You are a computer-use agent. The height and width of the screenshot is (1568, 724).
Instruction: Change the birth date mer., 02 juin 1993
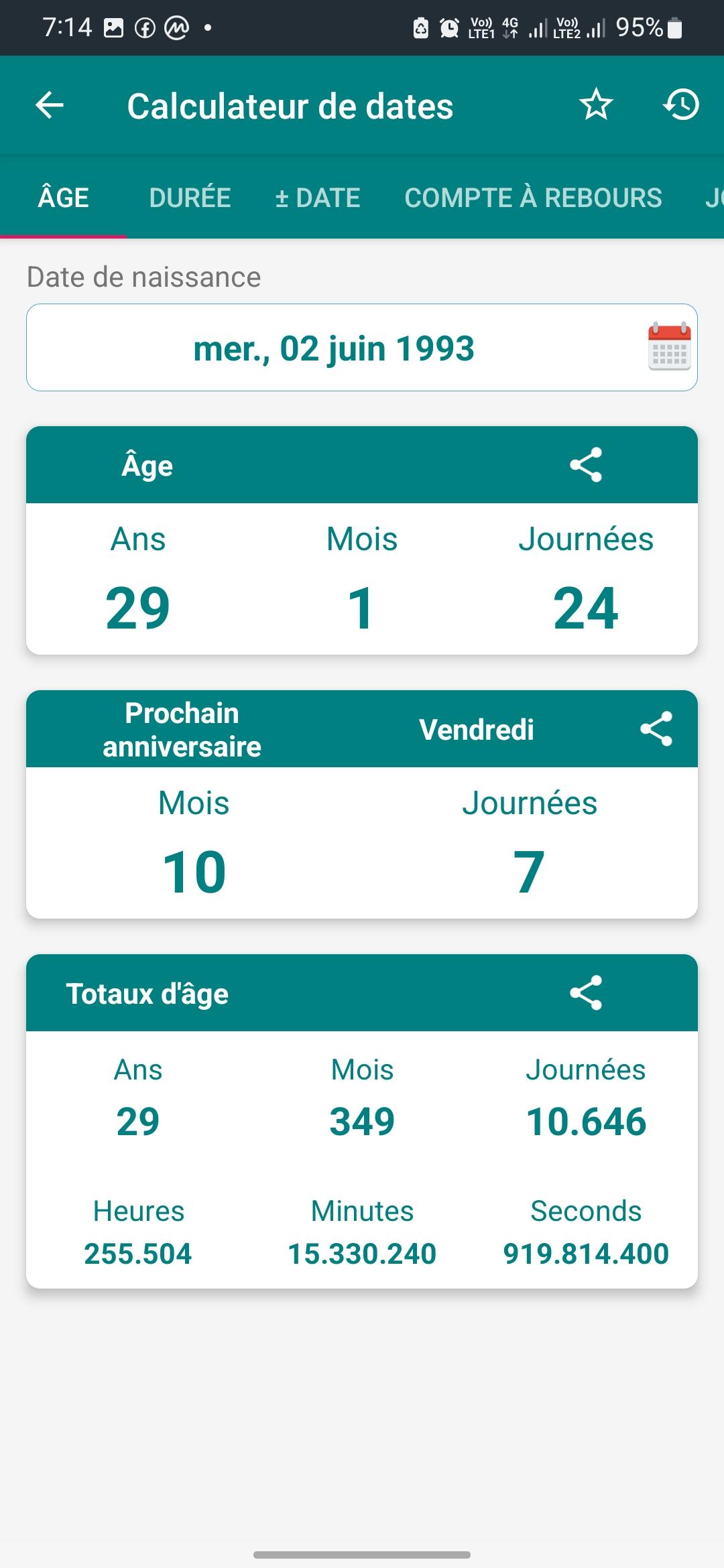pos(362,348)
